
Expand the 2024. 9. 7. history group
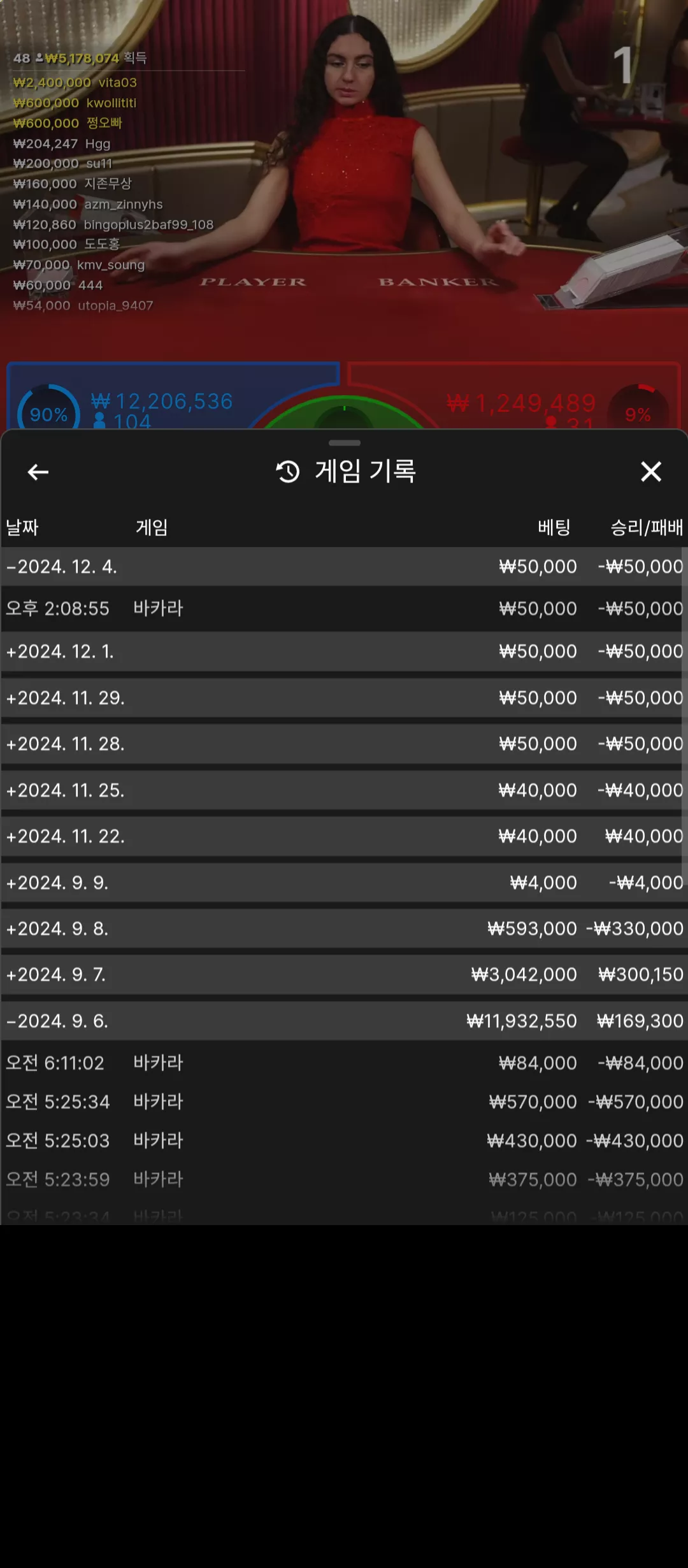pyautogui.click(x=344, y=975)
